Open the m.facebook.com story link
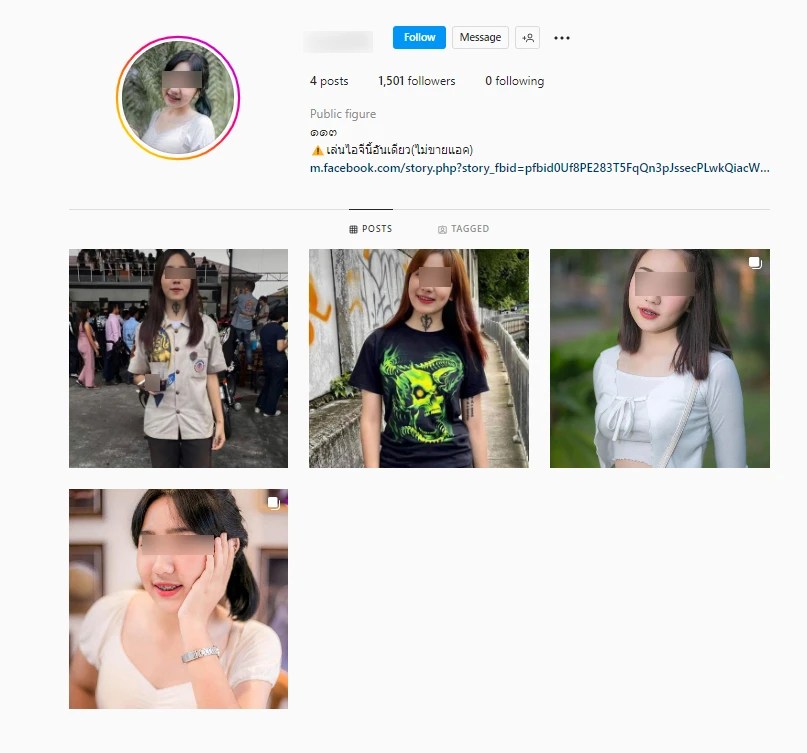Image resolution: width=807 pixels, height=753 pixels. pyautogui.click(x=540, y=168)
